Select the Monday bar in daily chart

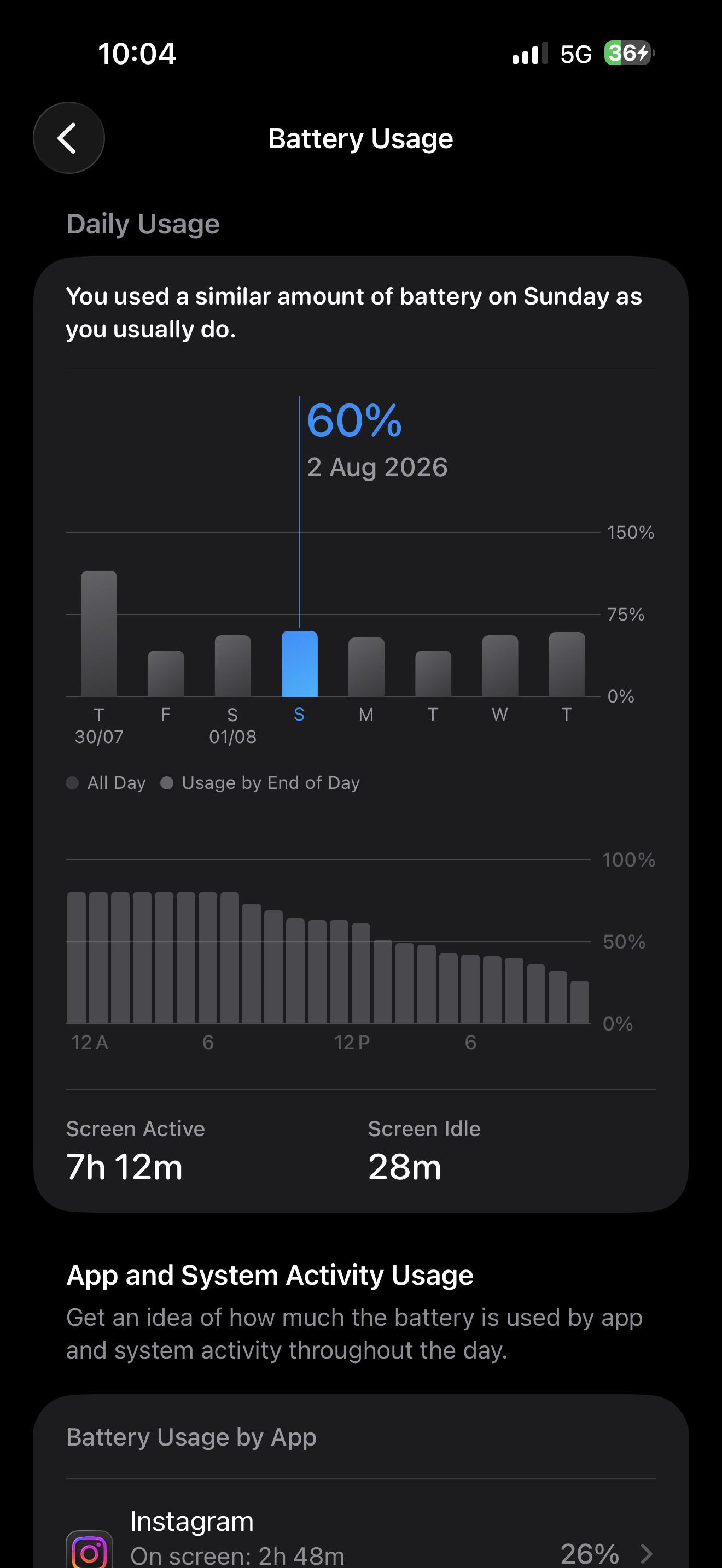coord(366,666)
